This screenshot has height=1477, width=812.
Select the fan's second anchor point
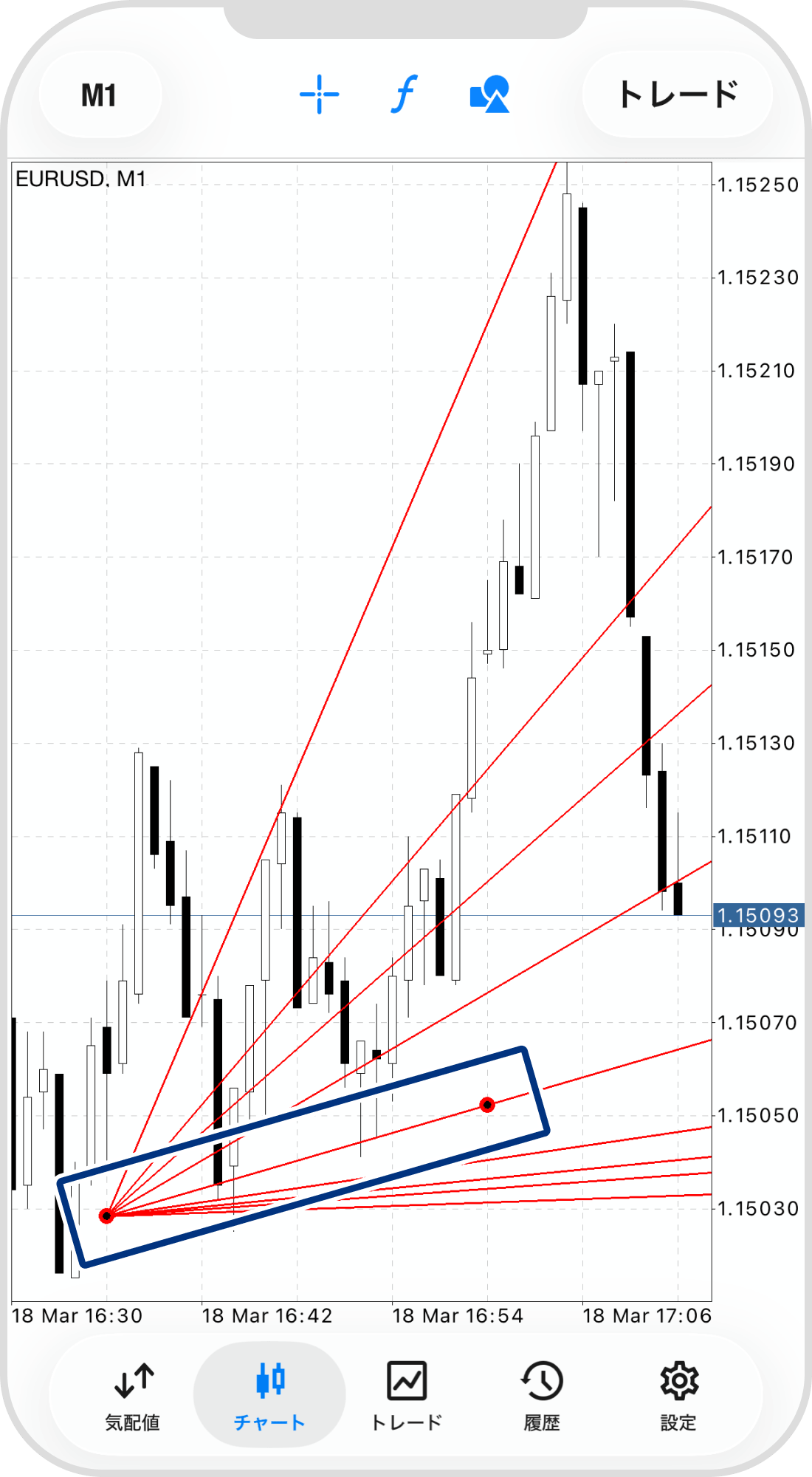487,1105
